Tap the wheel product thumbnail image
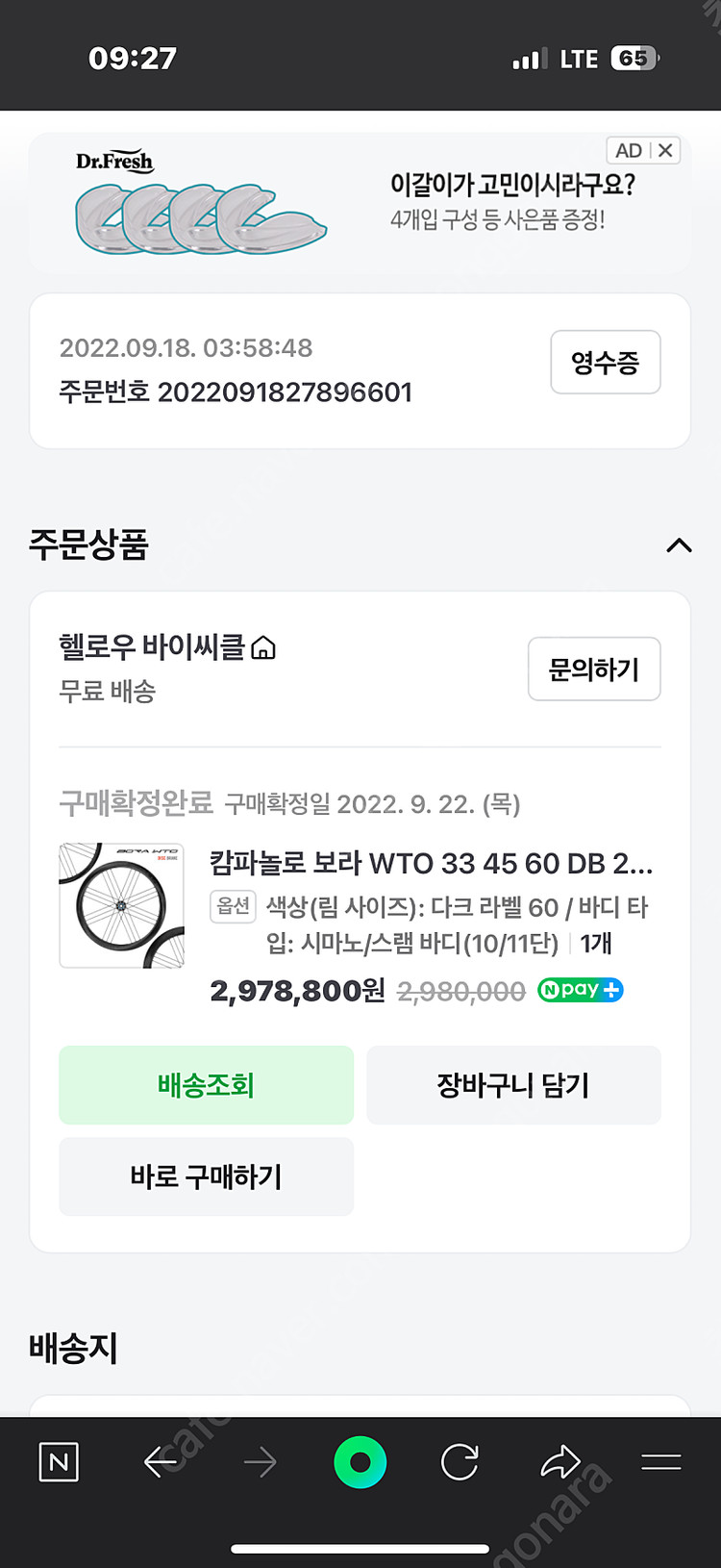The height and width of the screenshot is (1568, 721). pyautogui.click(x=121, y=905)
